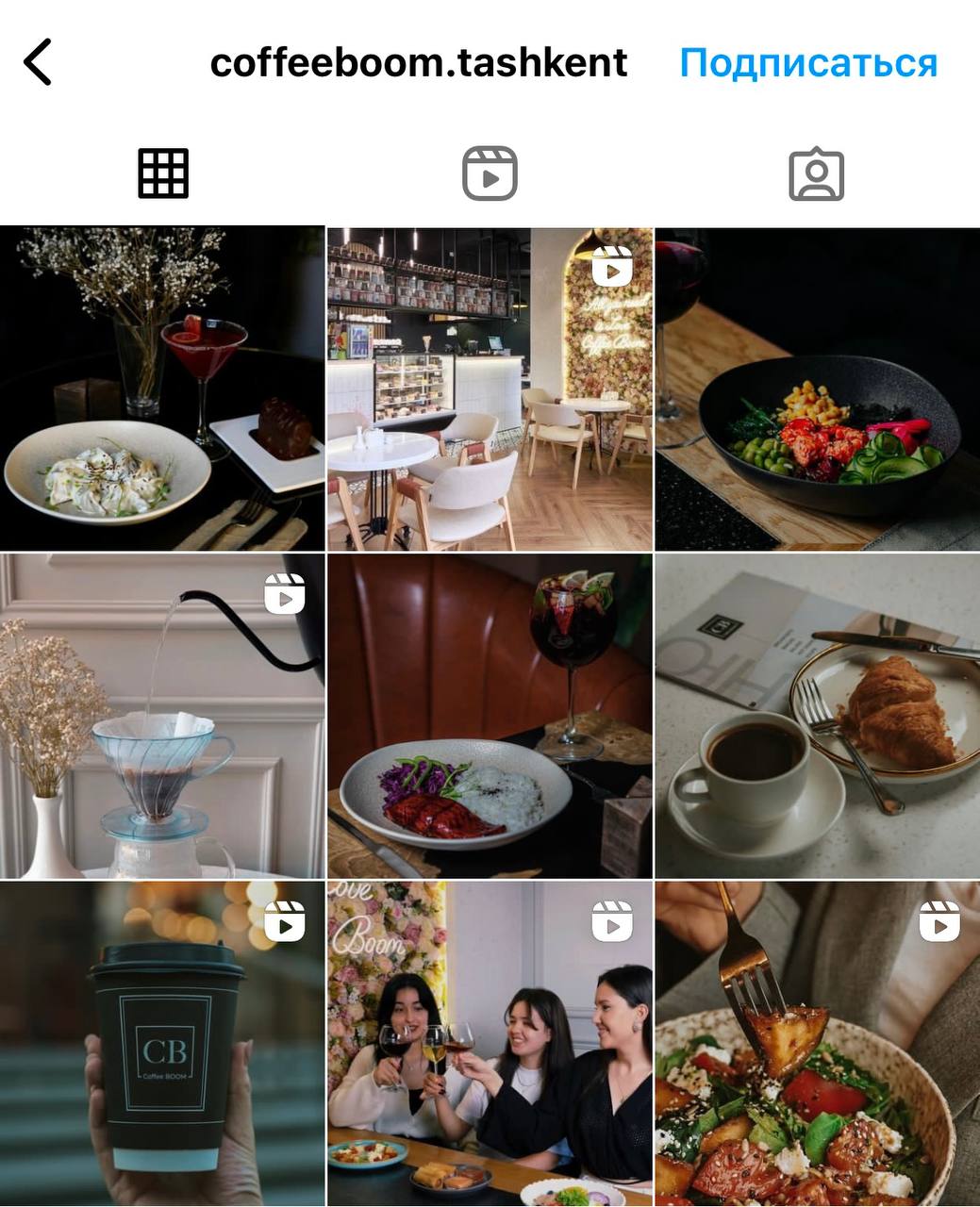Open the reel of women toasting glasses
The height and width of the screenshot is (1207, 980).
pos(490,1043)
